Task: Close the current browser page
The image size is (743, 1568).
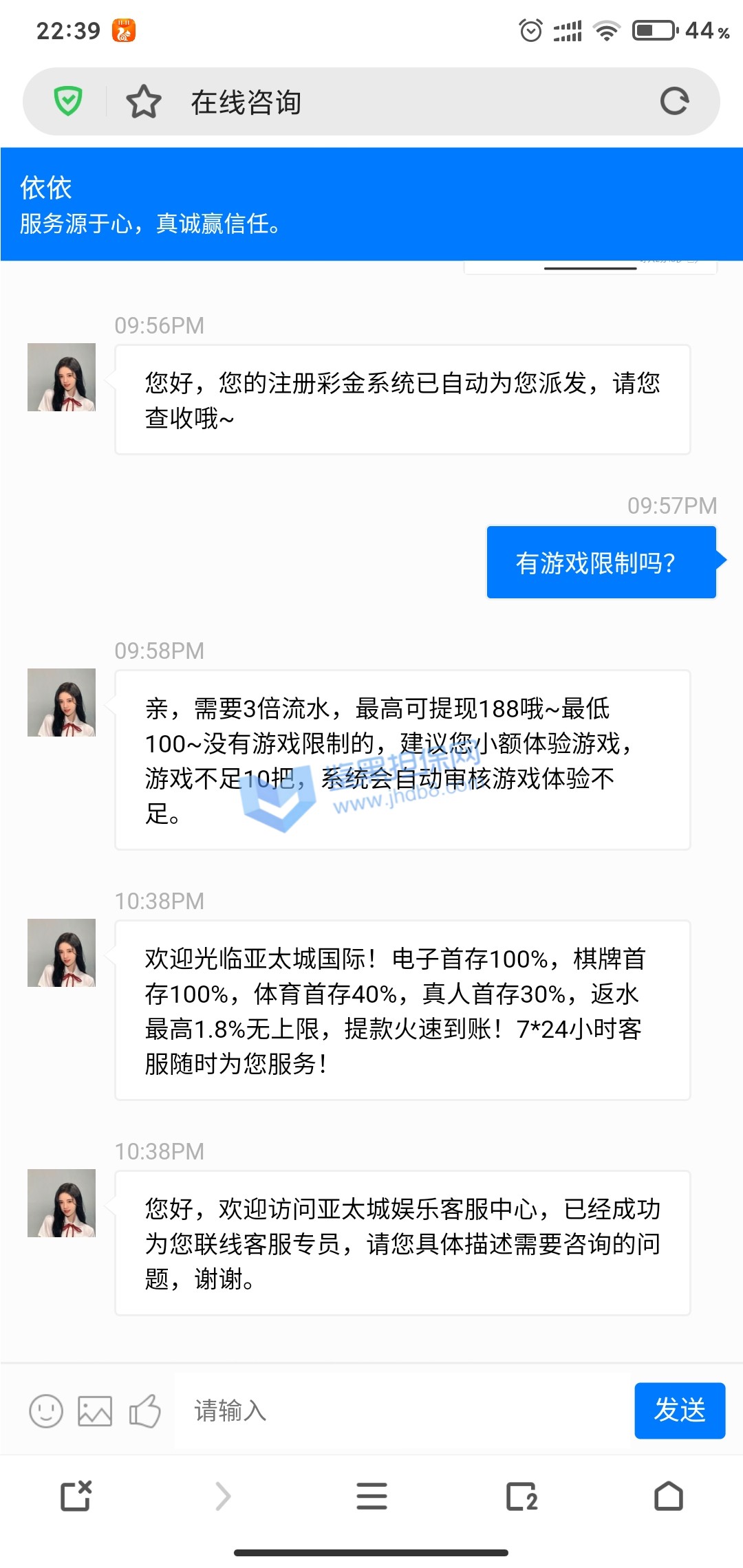Action: point(76,1496)
